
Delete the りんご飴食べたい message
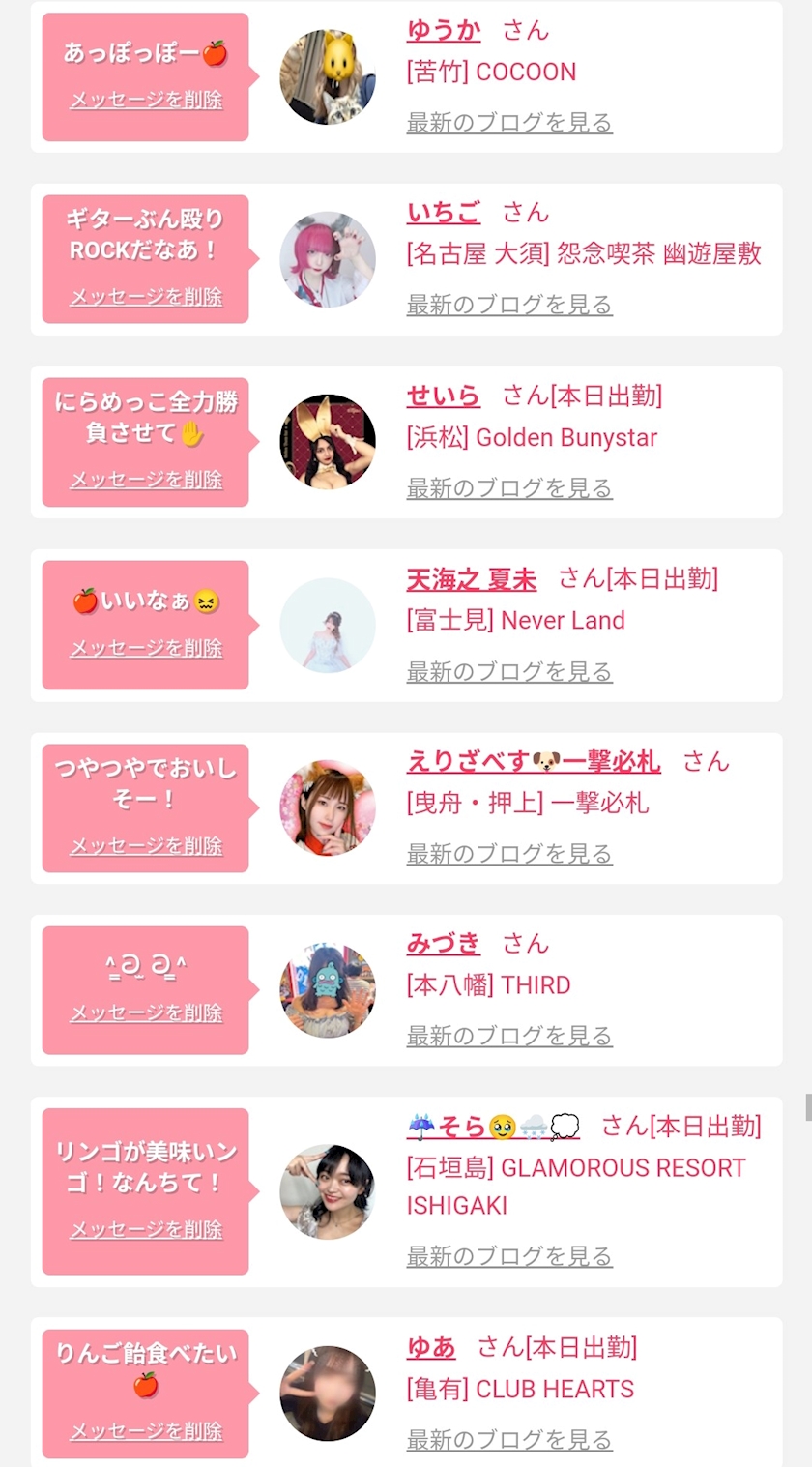[146, 1430]
